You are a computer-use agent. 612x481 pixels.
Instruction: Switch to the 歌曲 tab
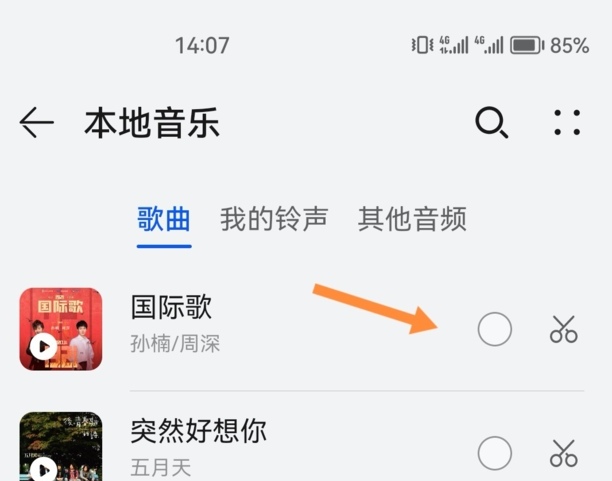click(x=164, y=219)
